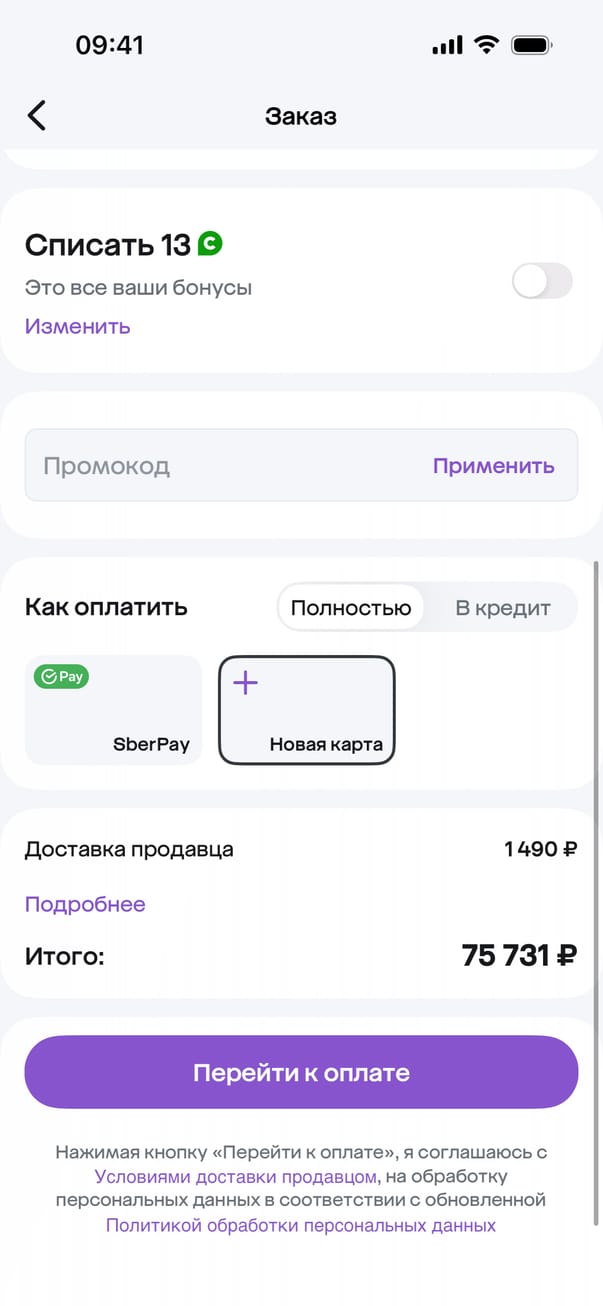Tap the Изменить link for bonuses
The height and width of the screenshot is (1306, 603).
(x=77, y=326)
